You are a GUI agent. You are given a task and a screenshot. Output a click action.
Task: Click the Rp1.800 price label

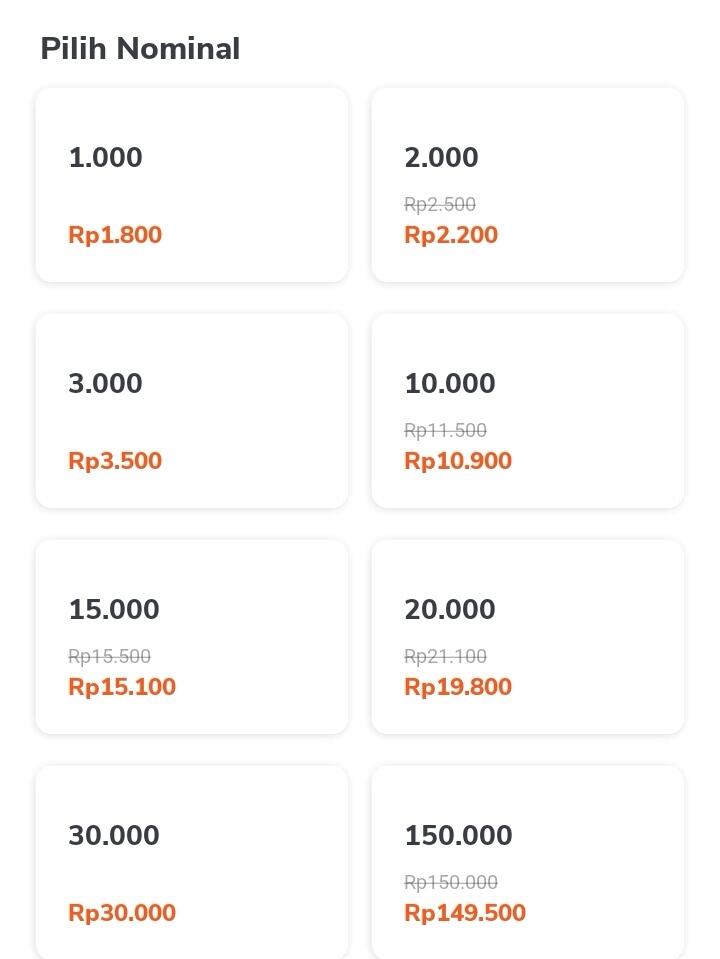pyautogui.click(x=114, y=234)
